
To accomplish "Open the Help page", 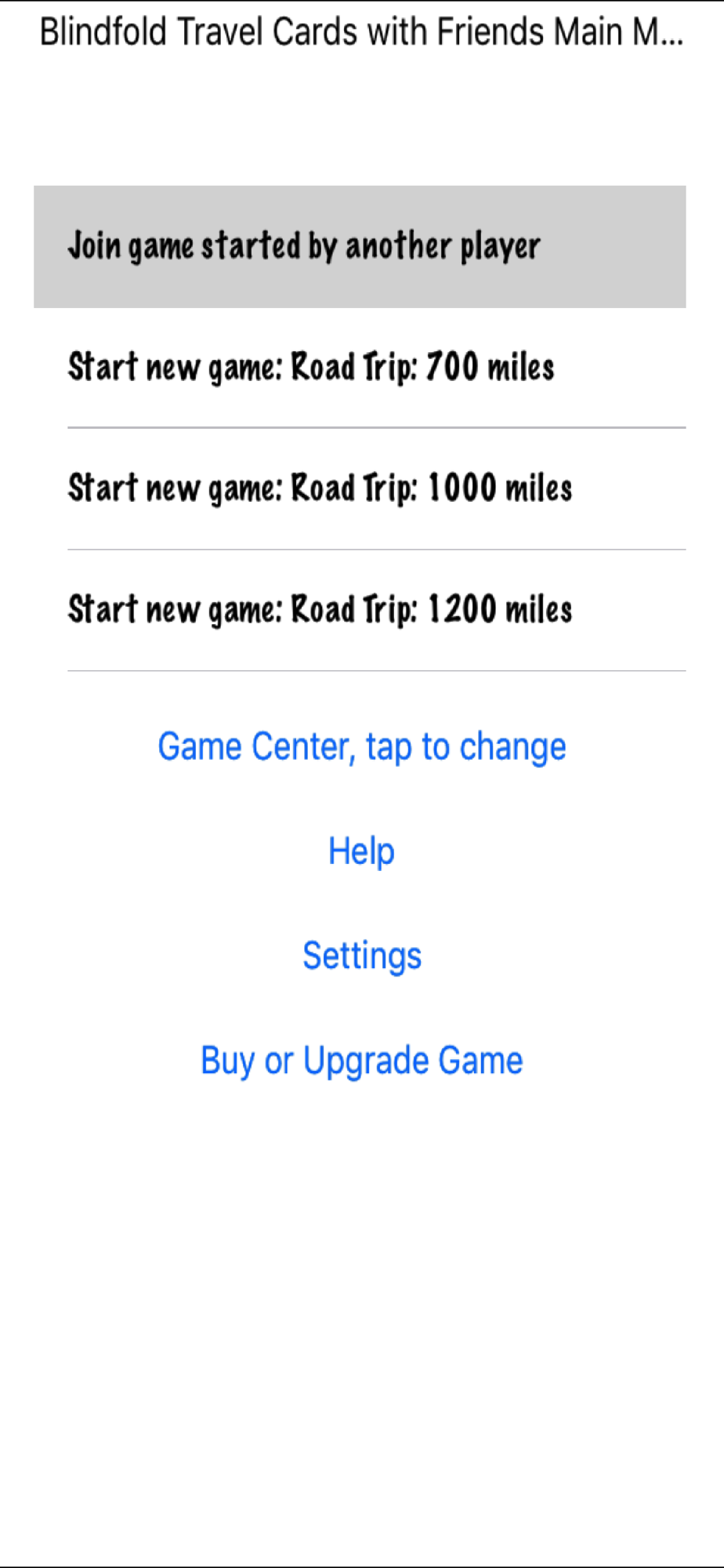I will click(x=361, y=851).
